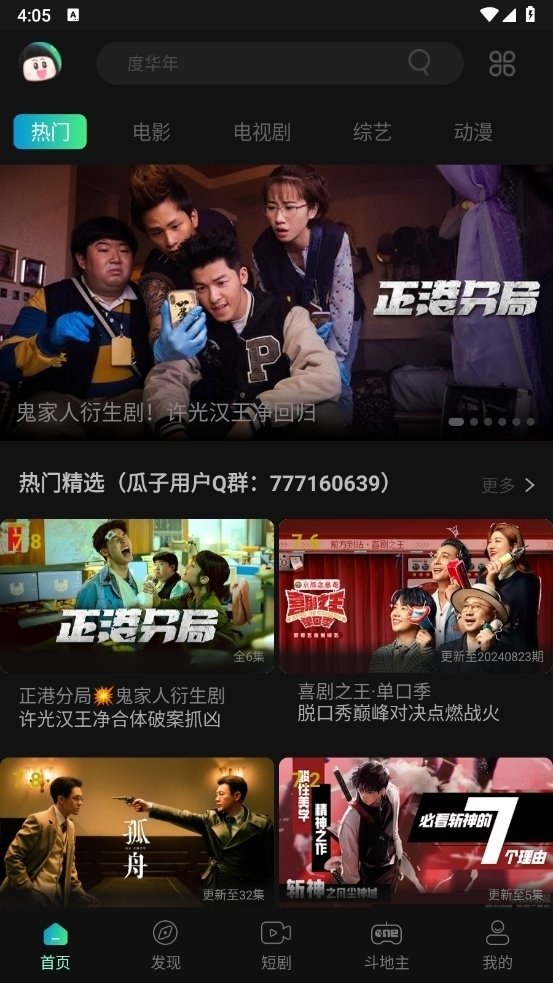Switch to the 电视剧 tab
The width and height of the screenshot is (553, 983).
click(262, 132)
